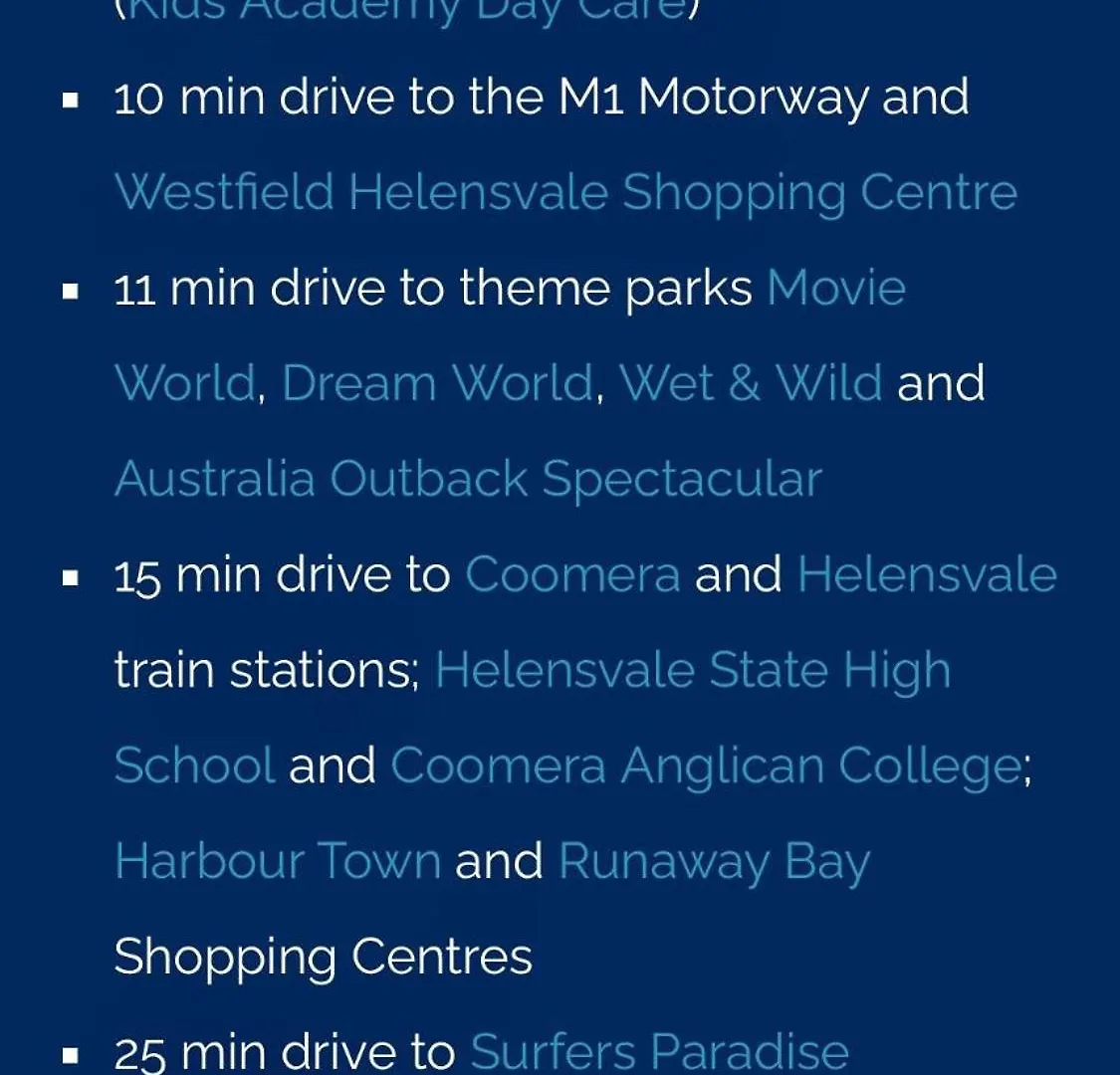
Task: Open the Coomera train station link
Action: [x=572, y=575]
